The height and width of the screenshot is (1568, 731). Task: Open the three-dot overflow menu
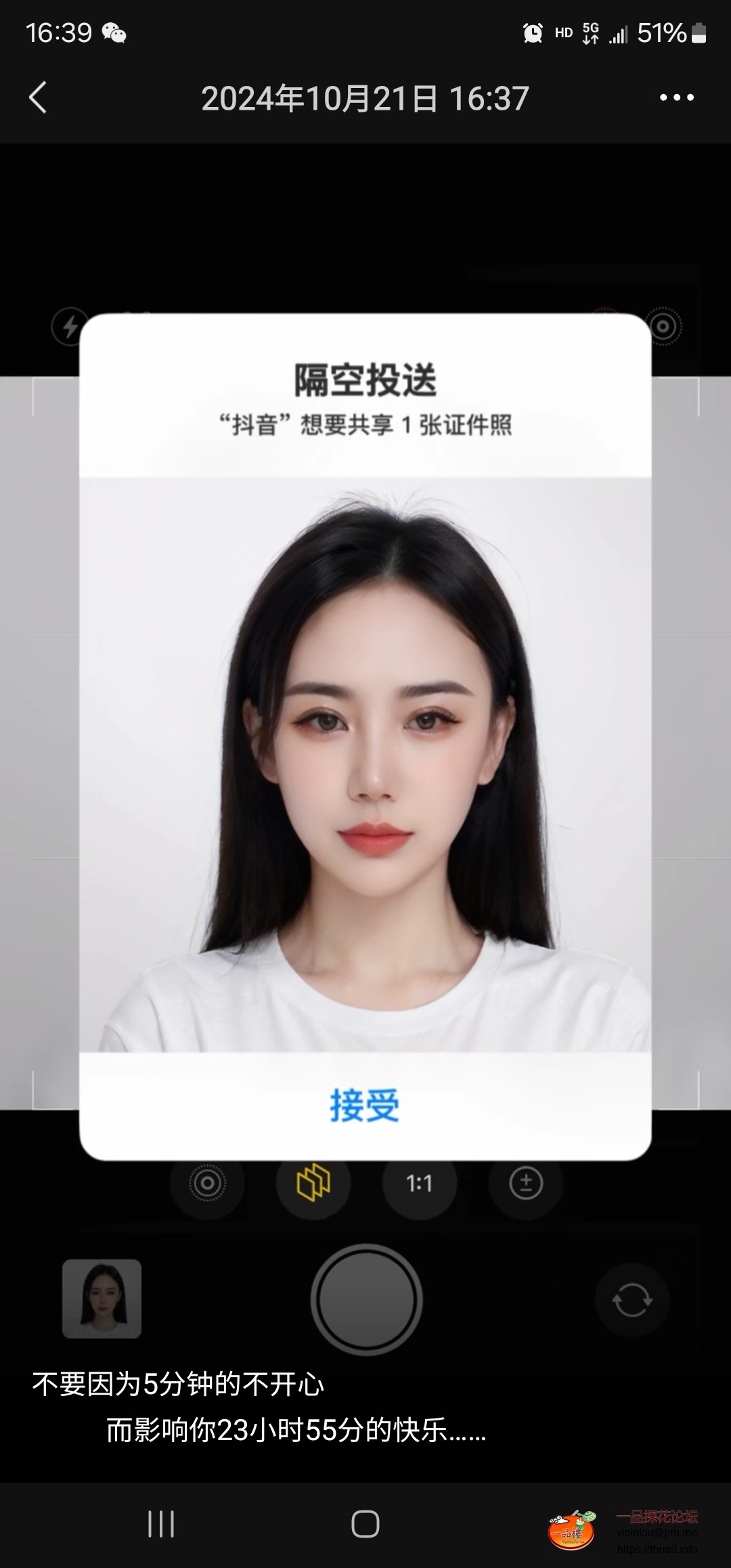pos(676,98)
